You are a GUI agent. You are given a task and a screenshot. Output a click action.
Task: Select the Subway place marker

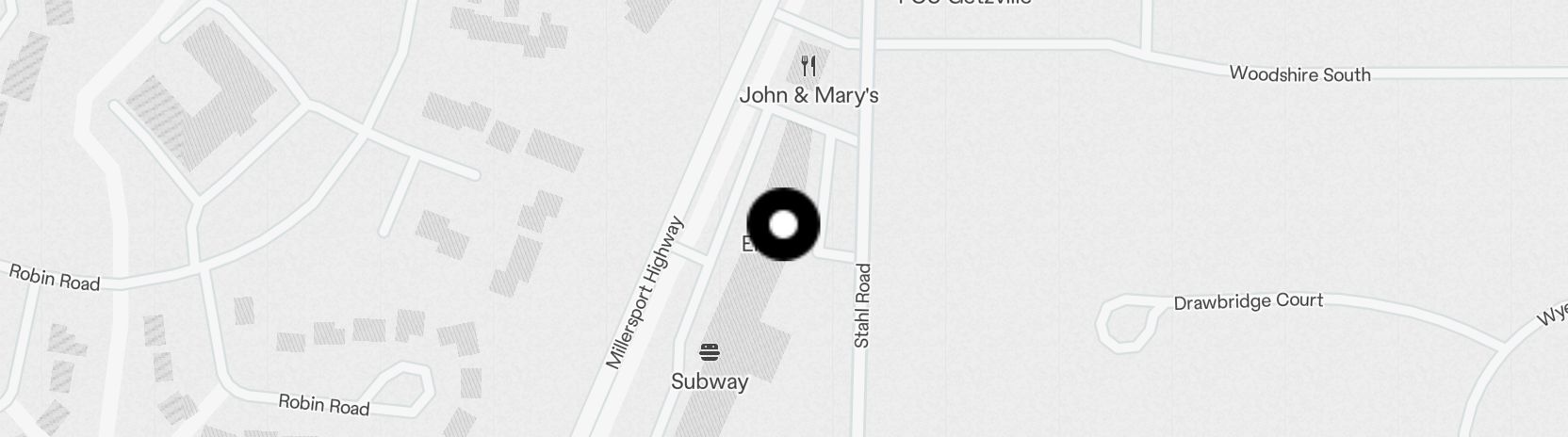coord(710,353)
